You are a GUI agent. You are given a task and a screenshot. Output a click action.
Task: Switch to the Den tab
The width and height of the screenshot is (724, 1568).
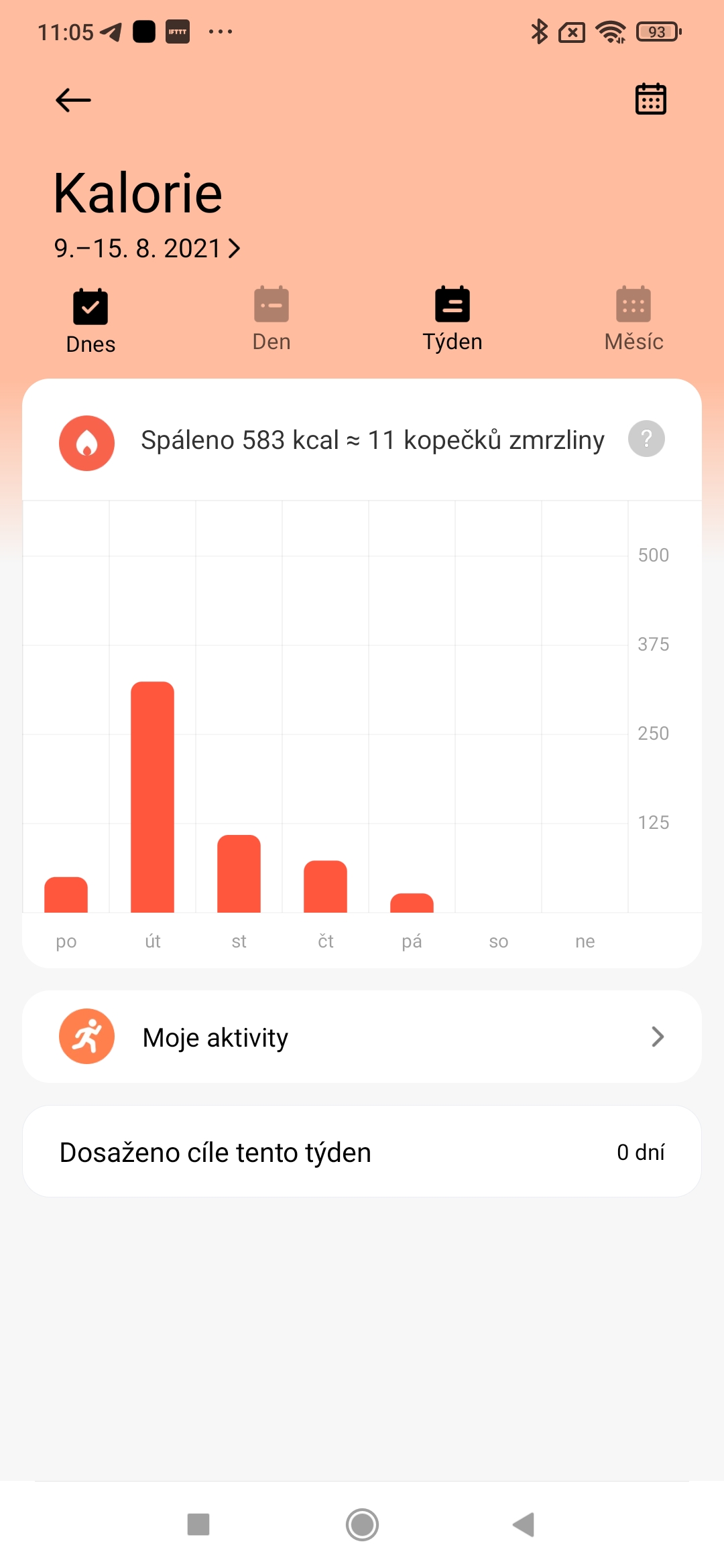[x=271, y=319]
